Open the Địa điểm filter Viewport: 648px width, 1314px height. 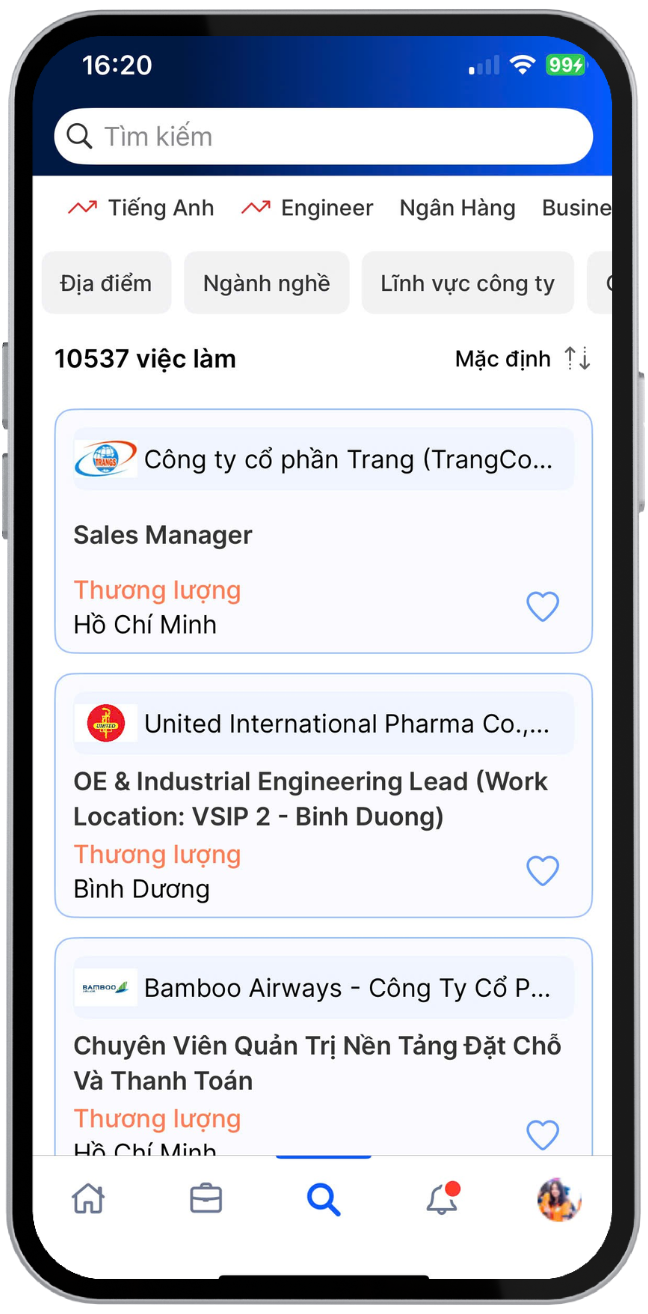coord(106,283)
